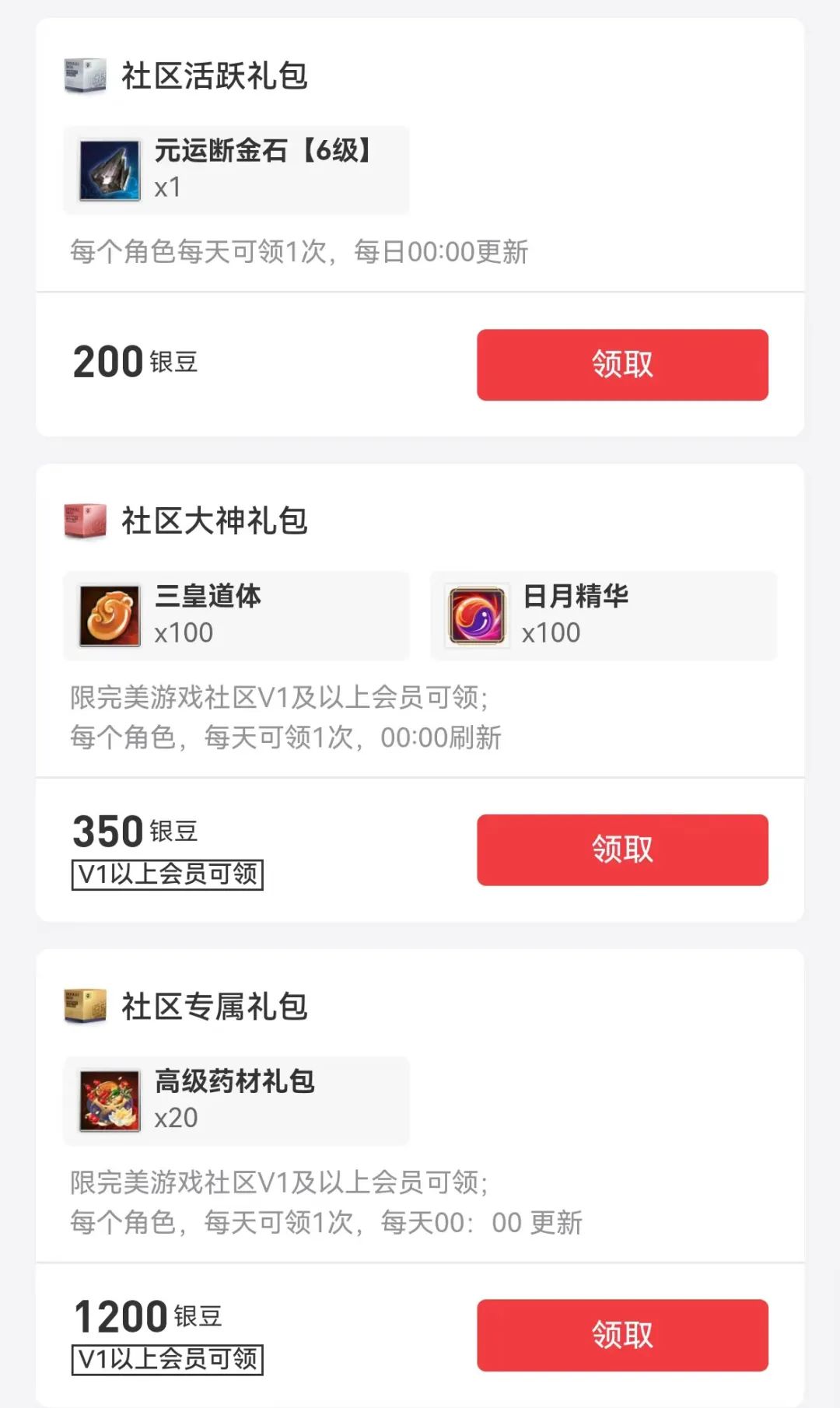Click the 社区专属礼包 gold gift box icon
Image resolution: width=840 pixels, height=1408 pixels.
tap(86, 1007)
